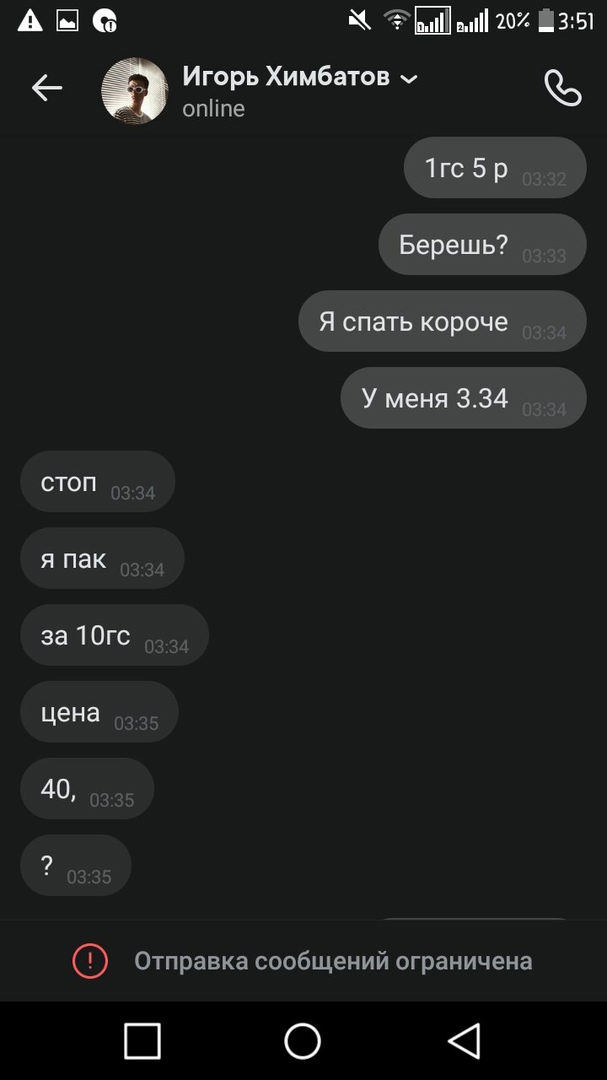Expand the Игорь Химбатов chat header dropdown

coord(409,78)
